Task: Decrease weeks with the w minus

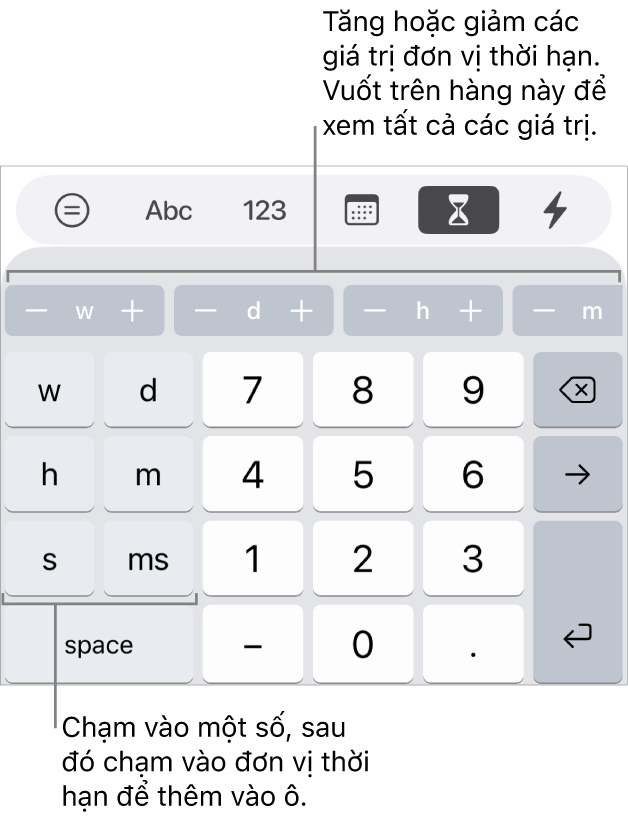Action: coord(36,311)
